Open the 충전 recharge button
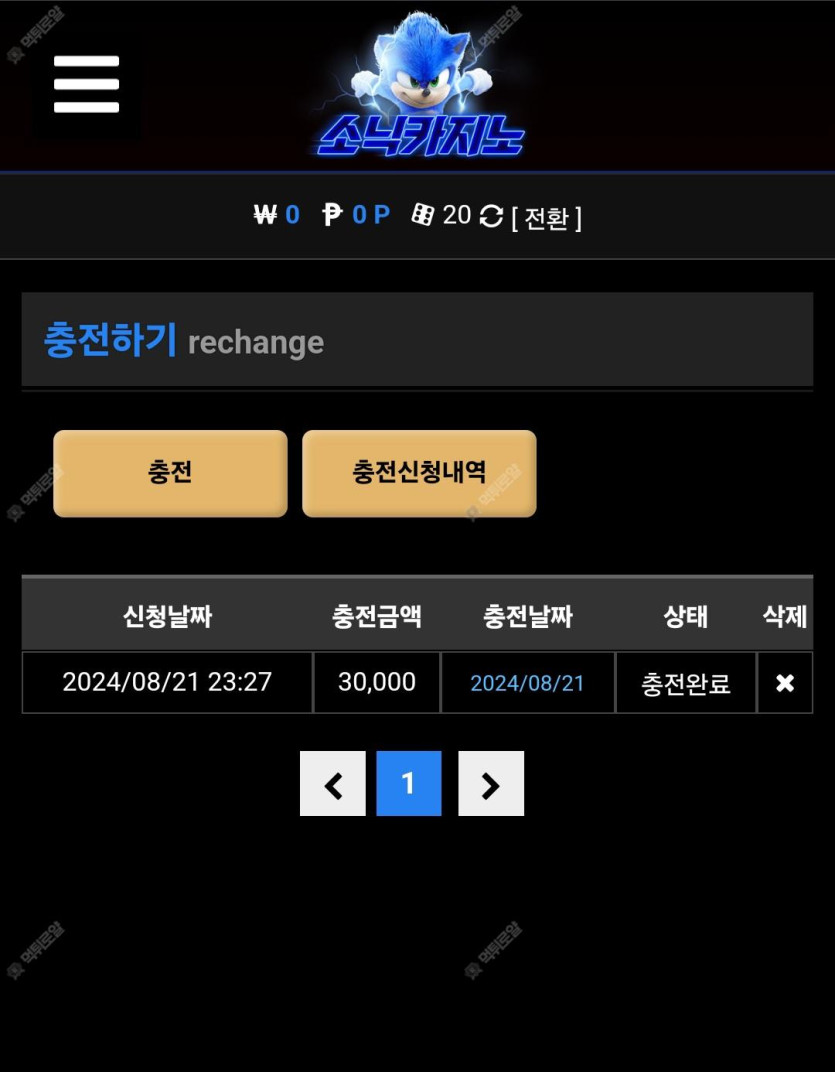Screen dimensions: 835x1072 pos(170,473)
